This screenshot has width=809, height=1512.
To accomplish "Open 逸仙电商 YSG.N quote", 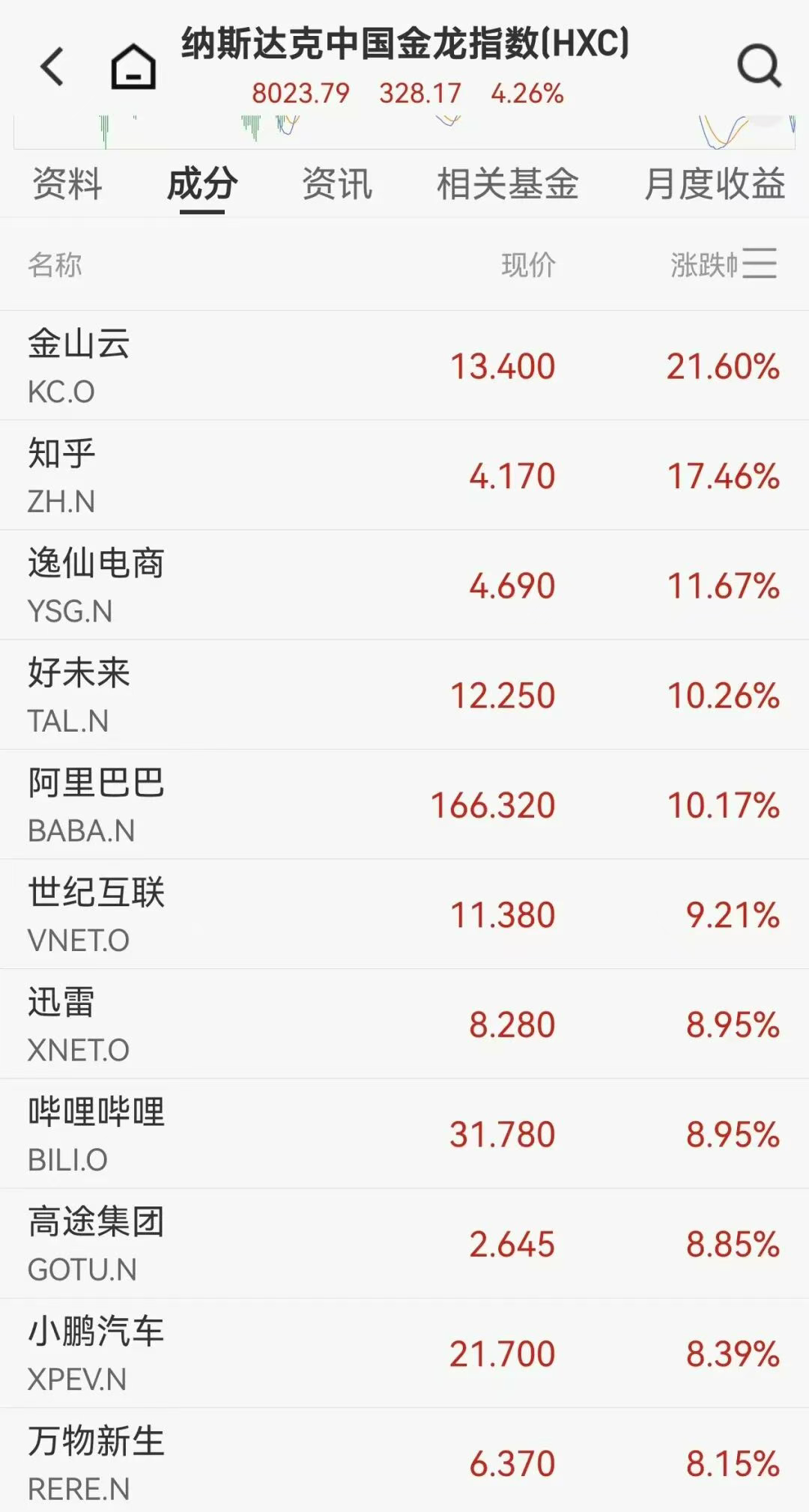I will pyautogui.click(x=404, y=586).
